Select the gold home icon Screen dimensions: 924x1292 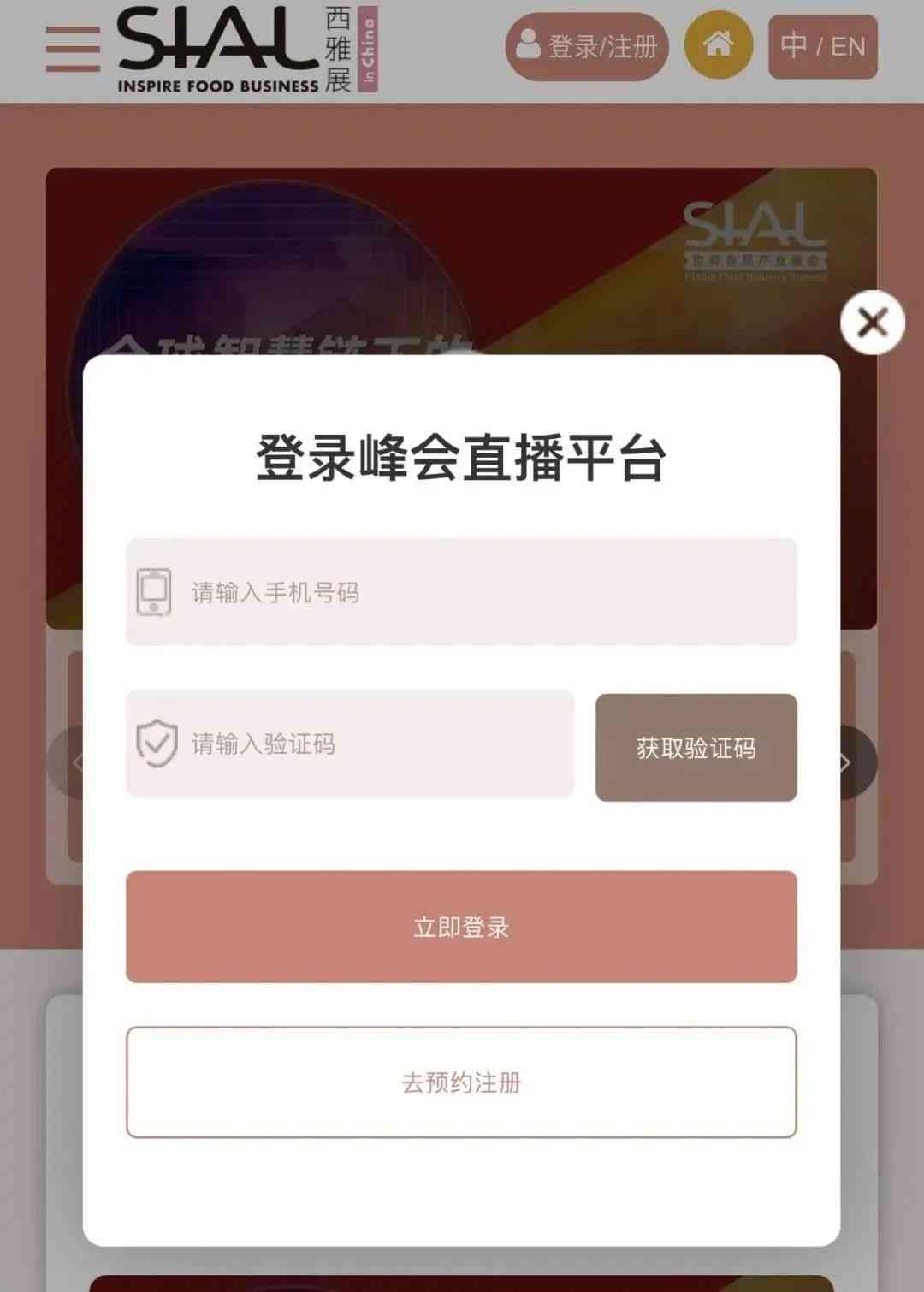[x=720, y=47]
